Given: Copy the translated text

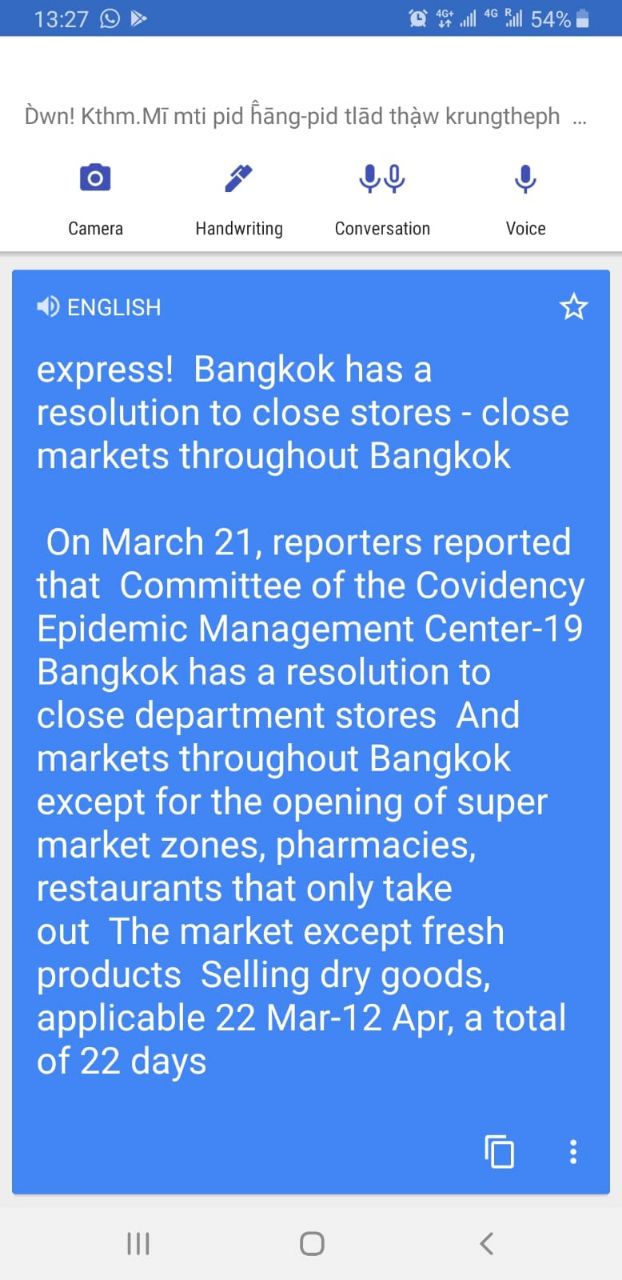Looking at the screenshot, I should pos(500,1151).
